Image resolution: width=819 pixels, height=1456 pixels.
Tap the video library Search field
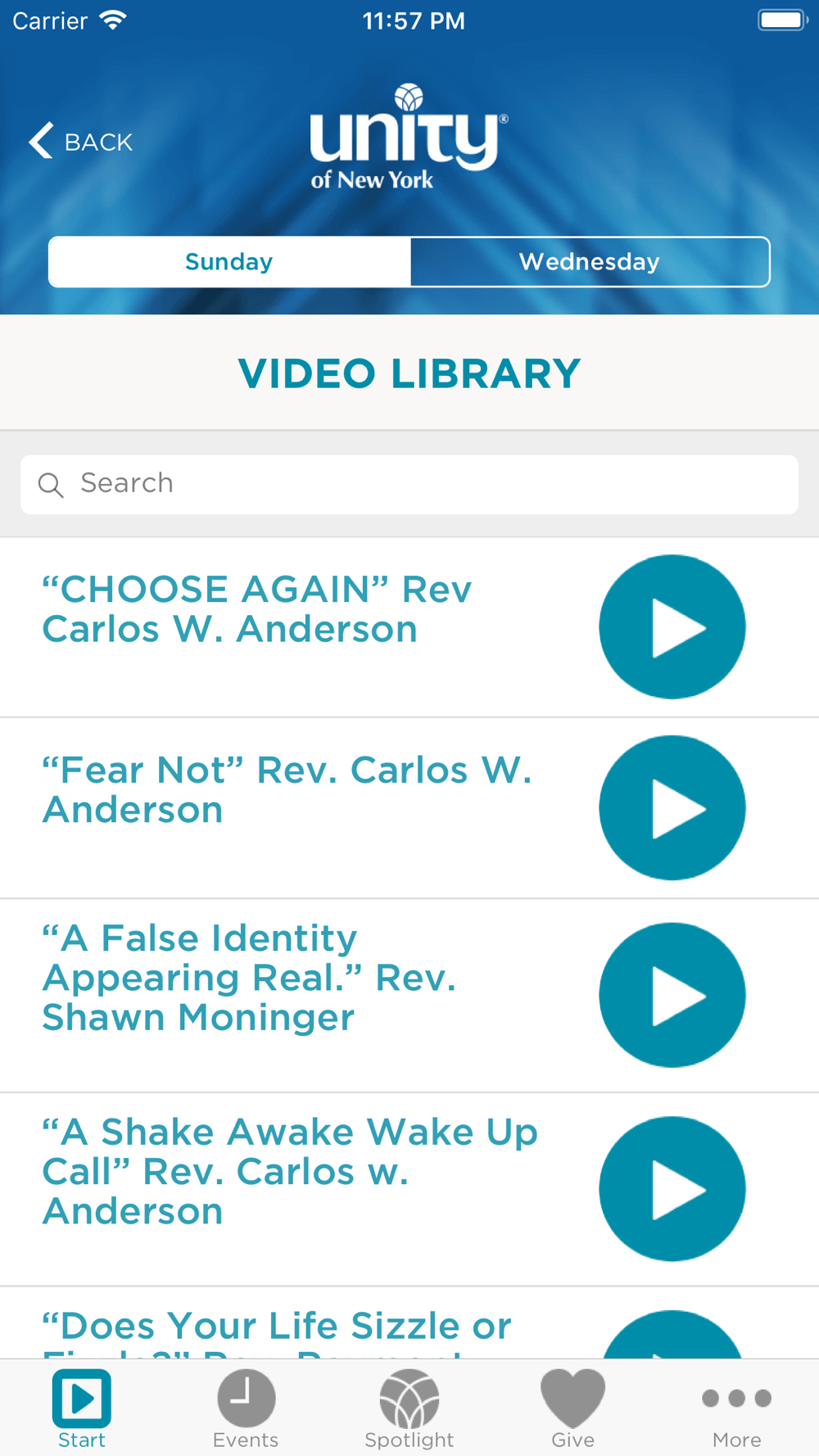[409, 484]
